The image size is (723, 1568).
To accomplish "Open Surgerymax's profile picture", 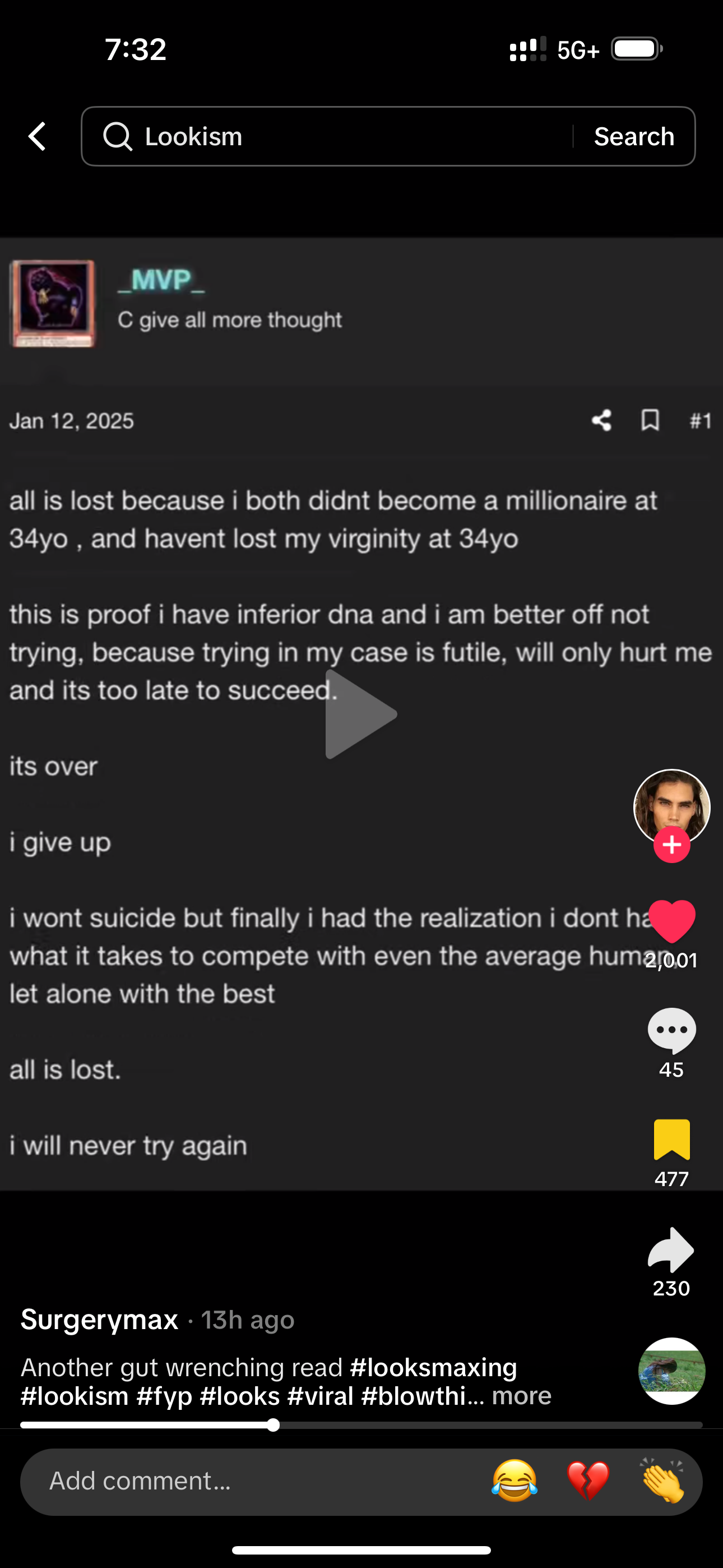I will pyautogui.click(x=671, y=806).
